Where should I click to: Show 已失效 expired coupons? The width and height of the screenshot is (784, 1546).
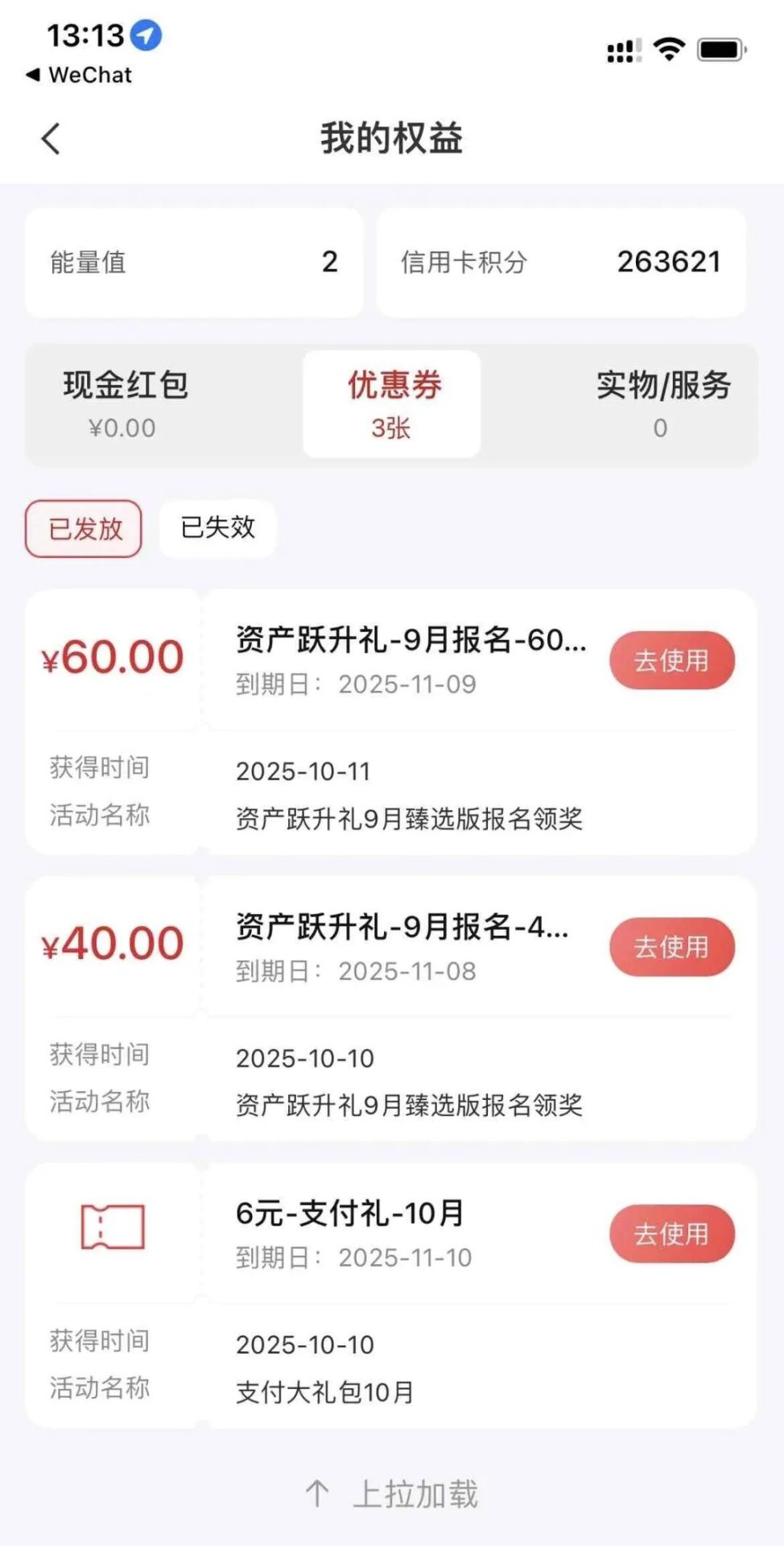pyautogui.click(x=217, y=528)
